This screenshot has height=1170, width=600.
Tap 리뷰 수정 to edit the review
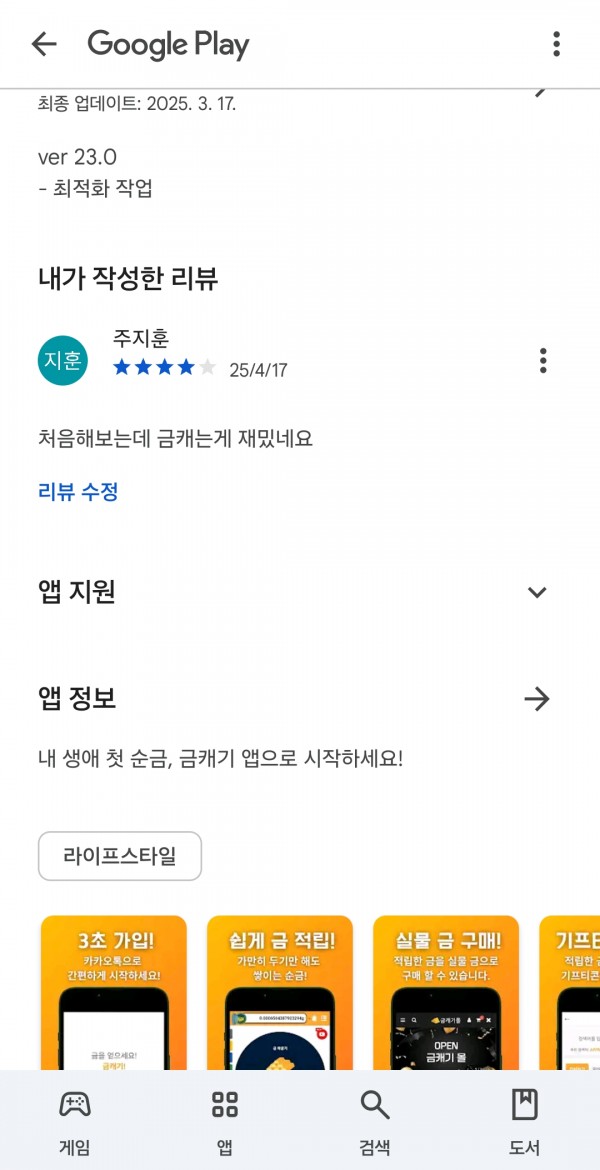click(x=78, y=492)
